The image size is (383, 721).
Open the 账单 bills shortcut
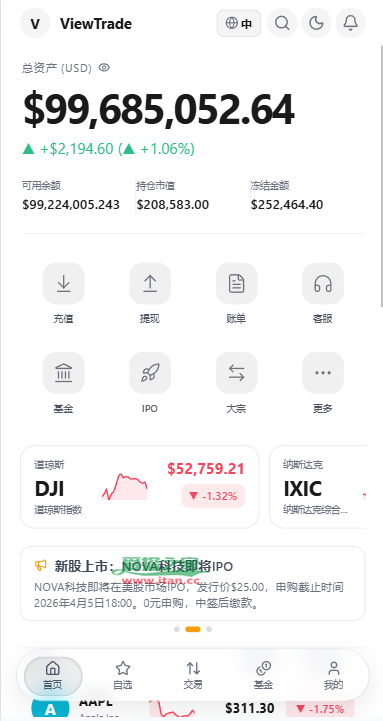tap(236, 293)
